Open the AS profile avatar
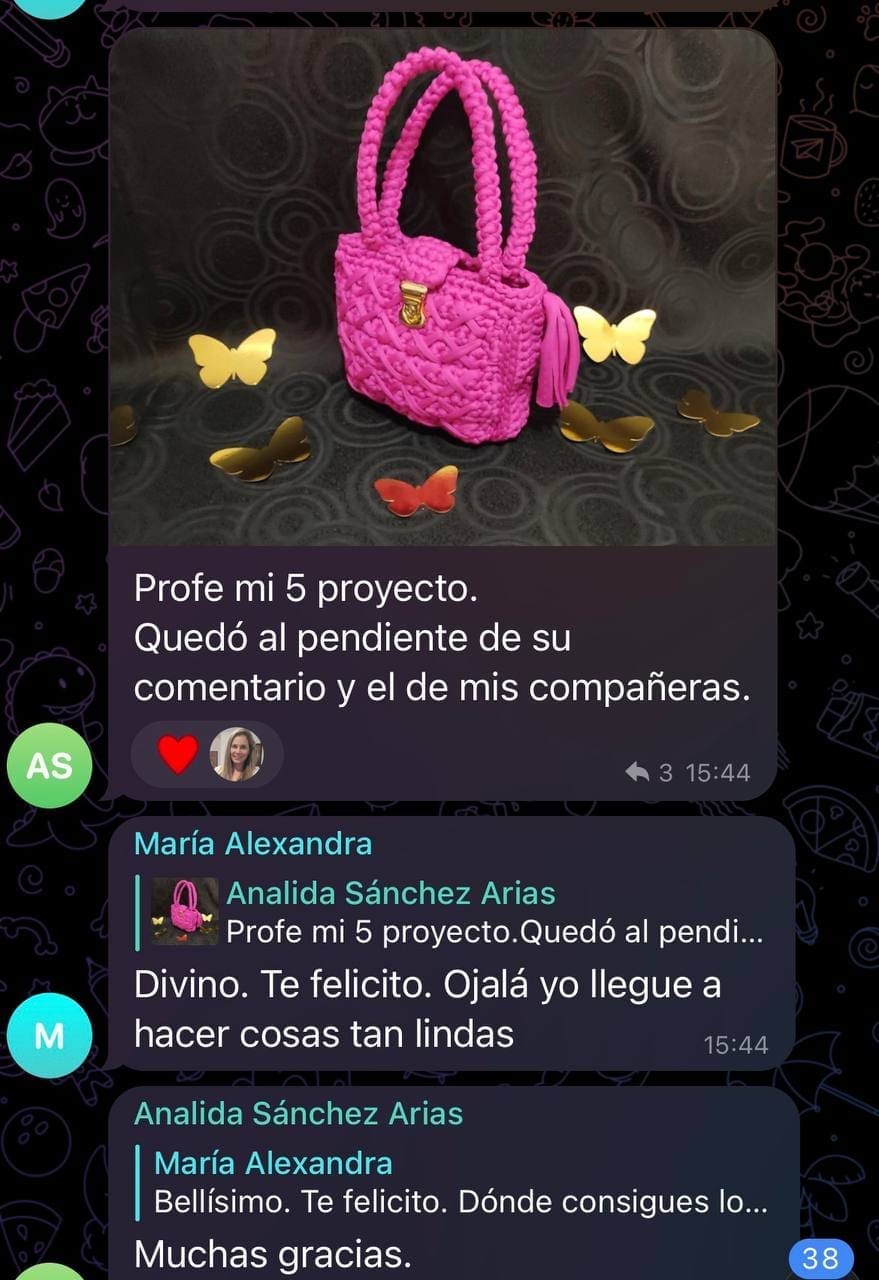879x1280 pixels. [x=50, y=766]
